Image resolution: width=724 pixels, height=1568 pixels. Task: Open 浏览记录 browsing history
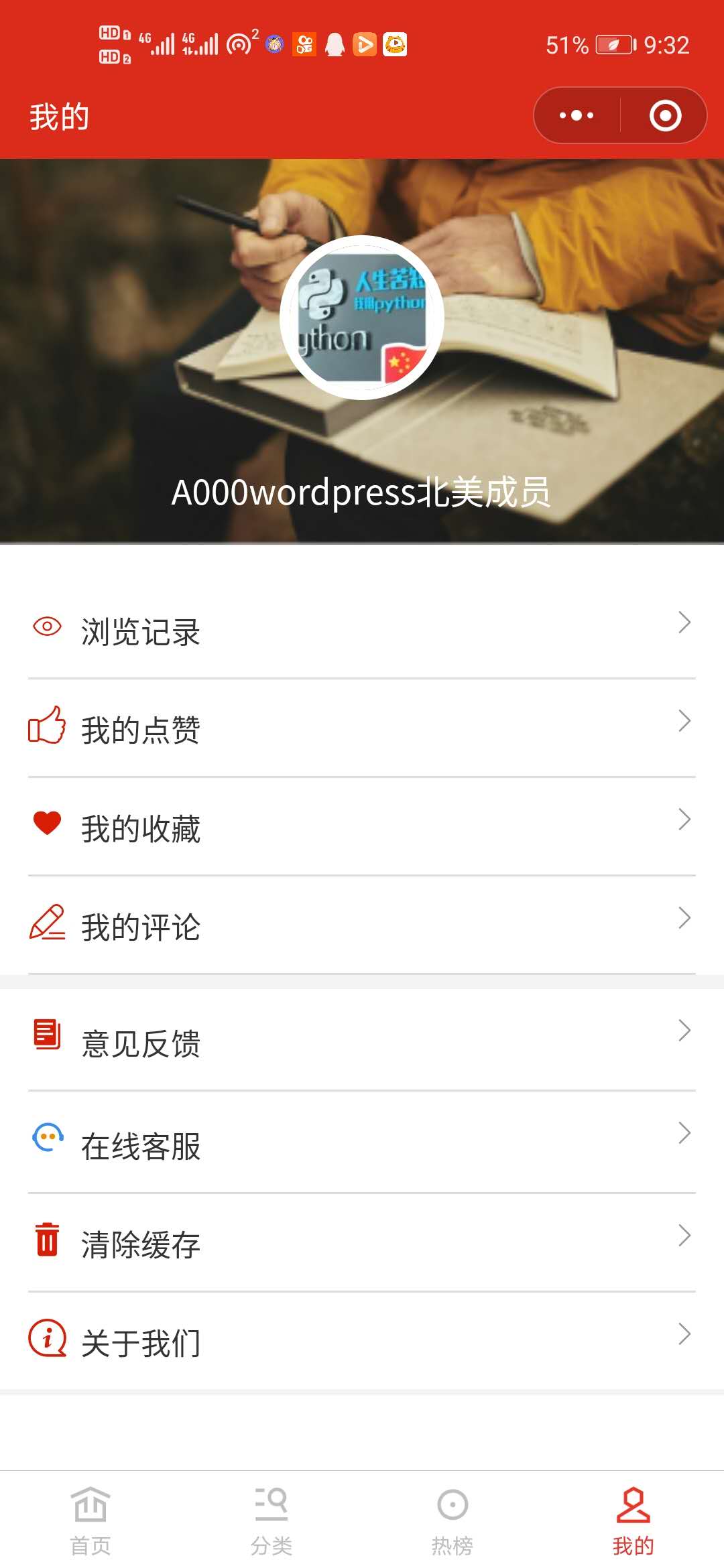tap(362, 630)
